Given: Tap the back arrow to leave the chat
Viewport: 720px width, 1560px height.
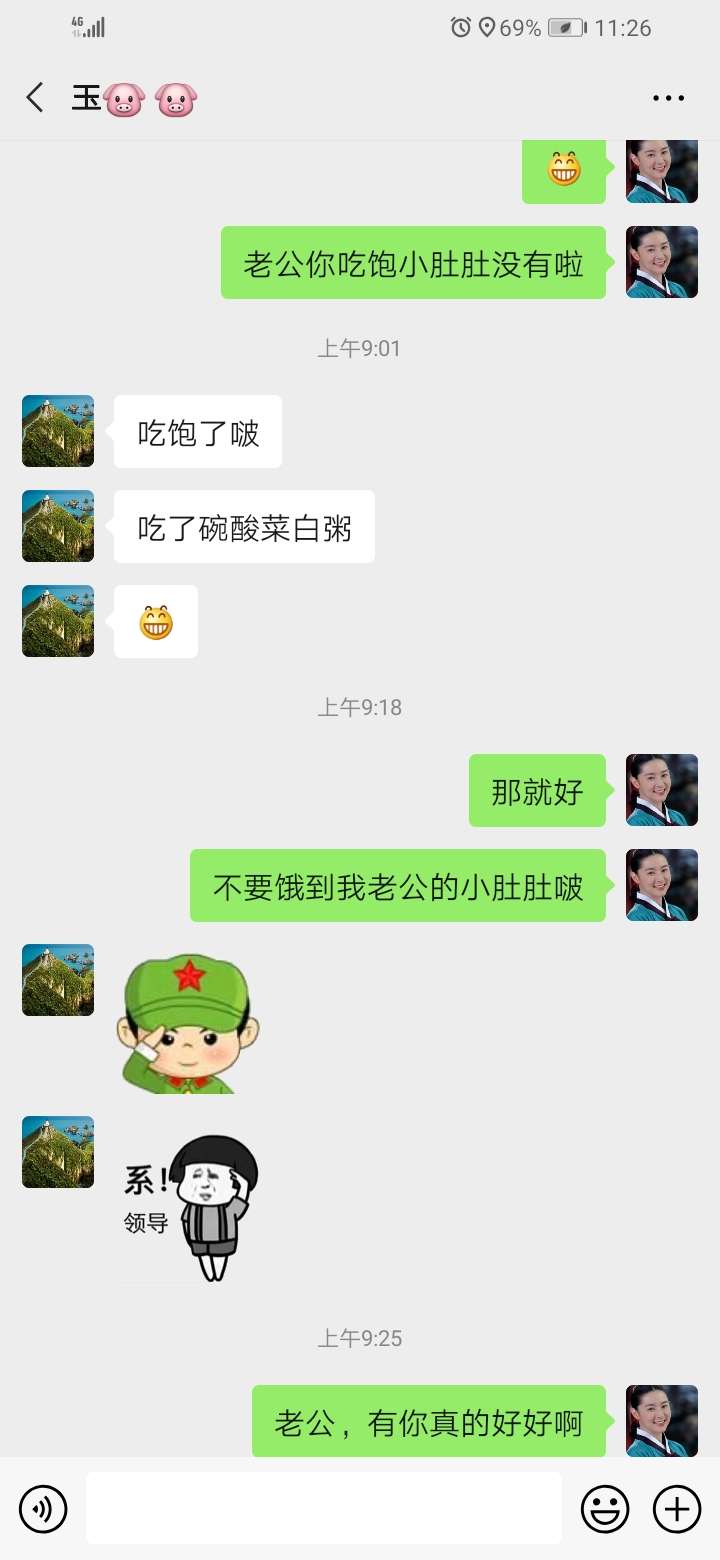Looking at the screenshot, I should pyautogui.click(x=35, y=97).
